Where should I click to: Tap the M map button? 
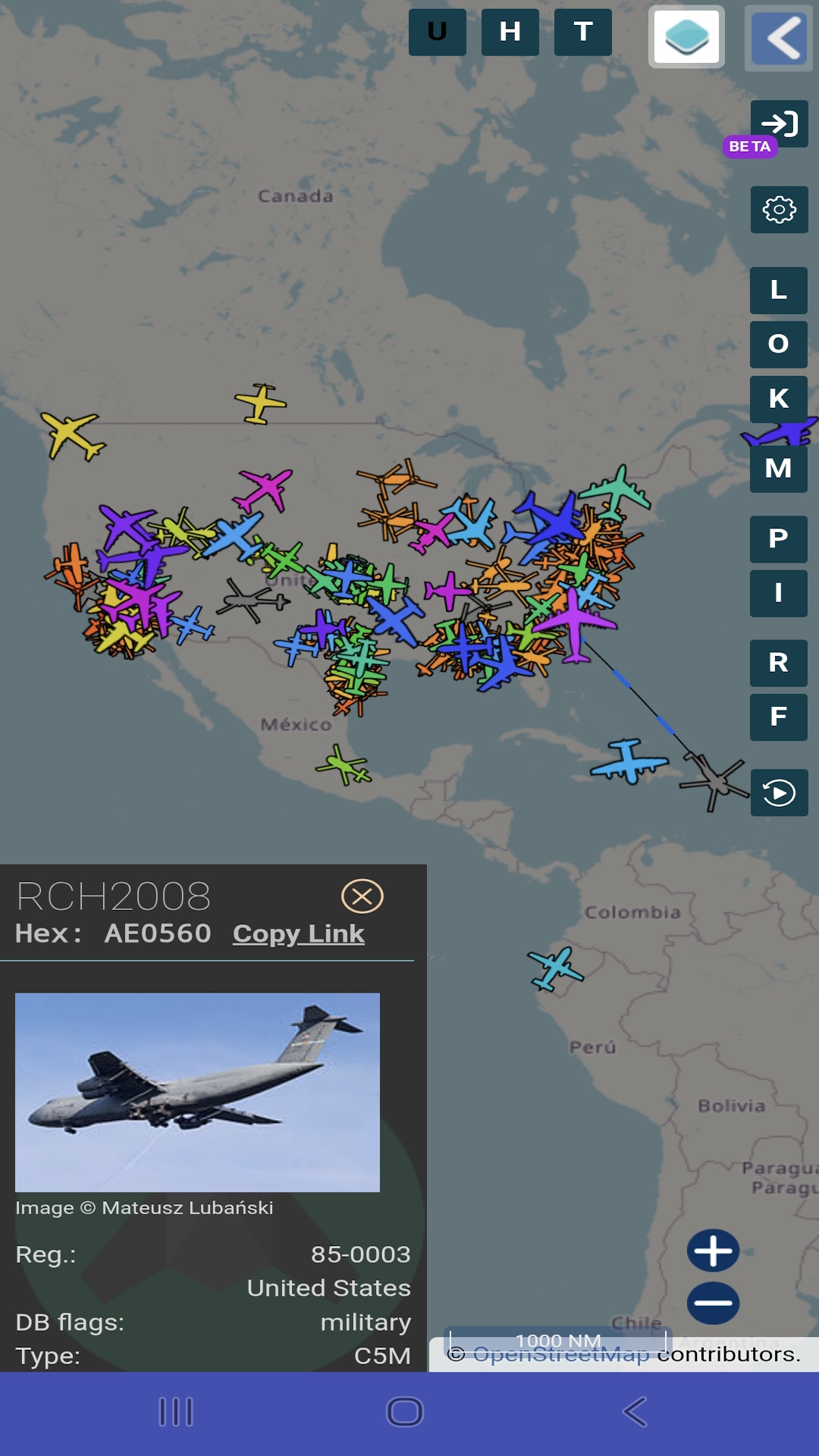coord(779,469)
